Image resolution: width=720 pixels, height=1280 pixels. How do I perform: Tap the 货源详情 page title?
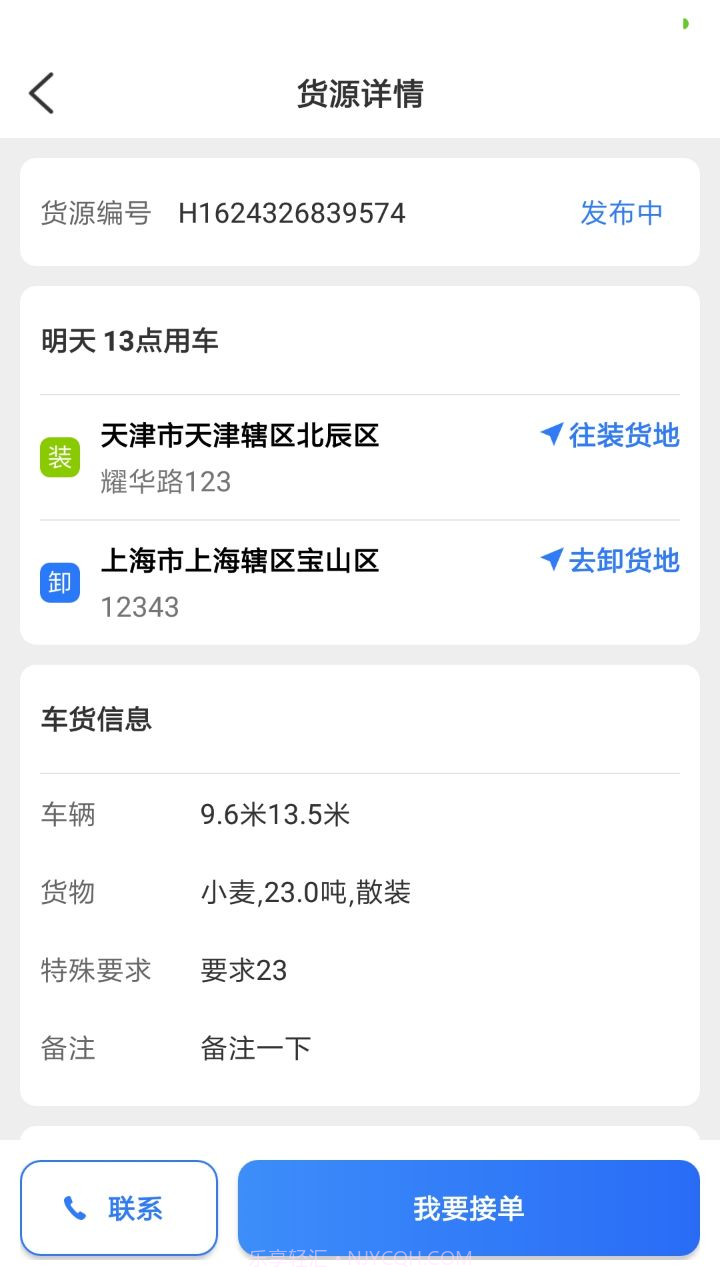pos(360,93)
